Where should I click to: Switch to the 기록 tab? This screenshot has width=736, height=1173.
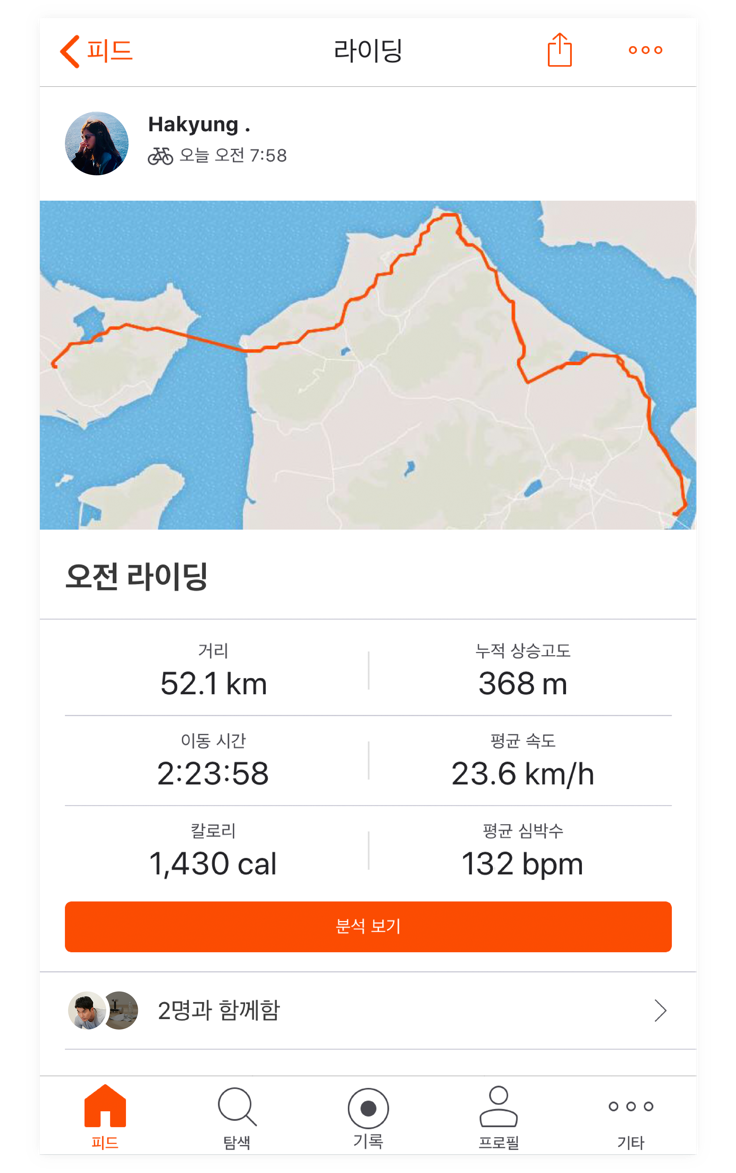[x=368, y=1117]
